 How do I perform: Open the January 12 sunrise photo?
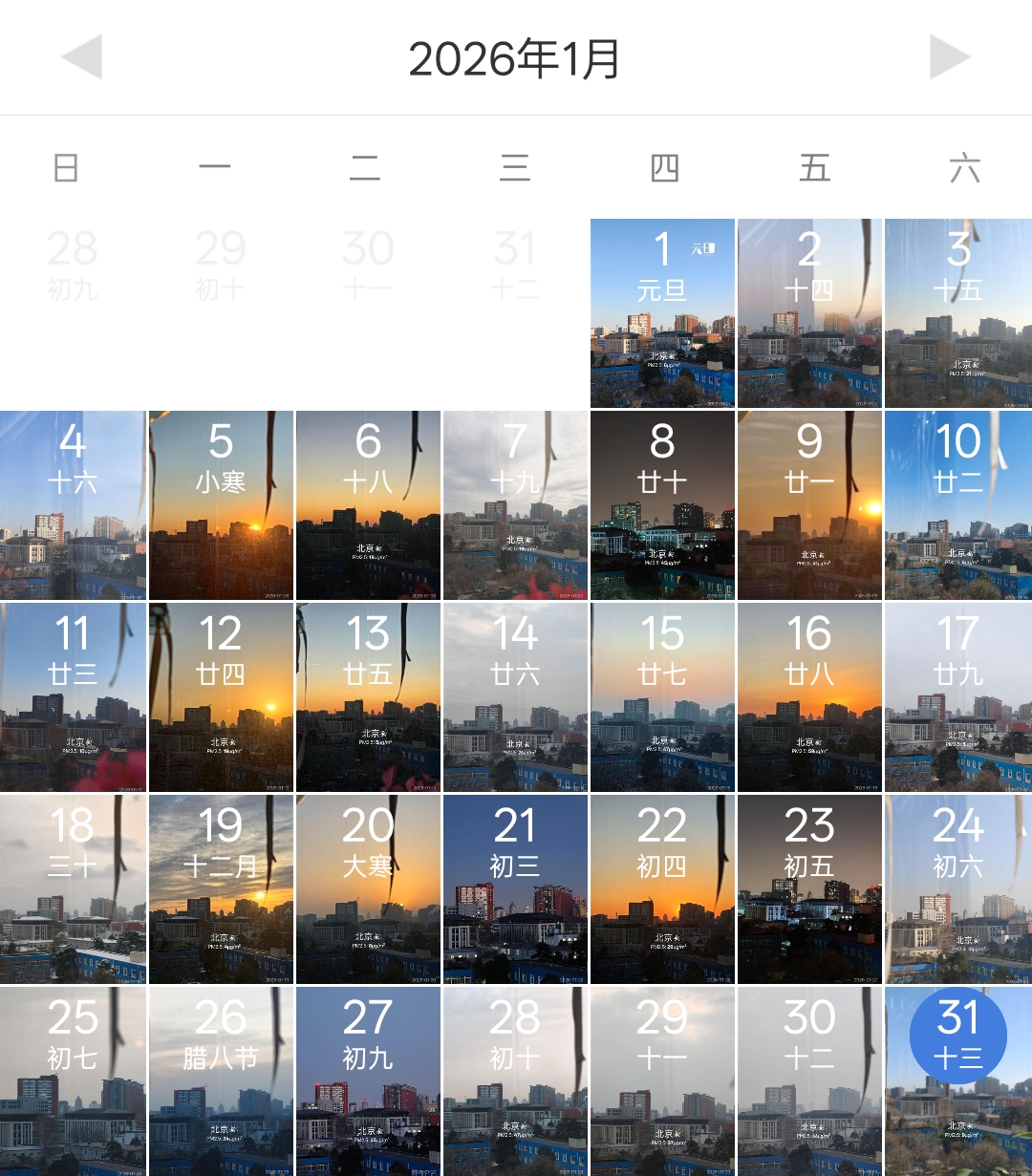[x=221, y=697]
